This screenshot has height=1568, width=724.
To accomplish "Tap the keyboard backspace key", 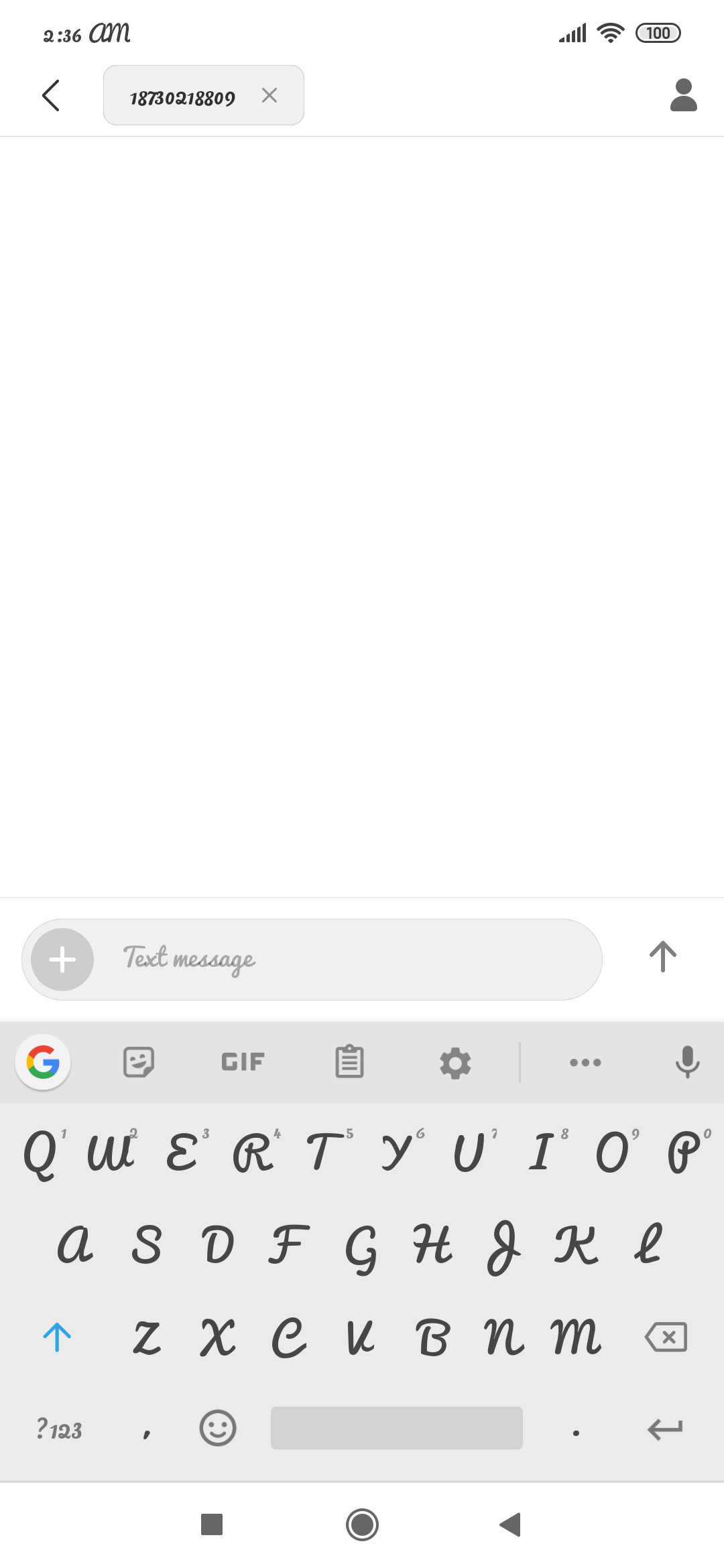I will coord(666,1337).
